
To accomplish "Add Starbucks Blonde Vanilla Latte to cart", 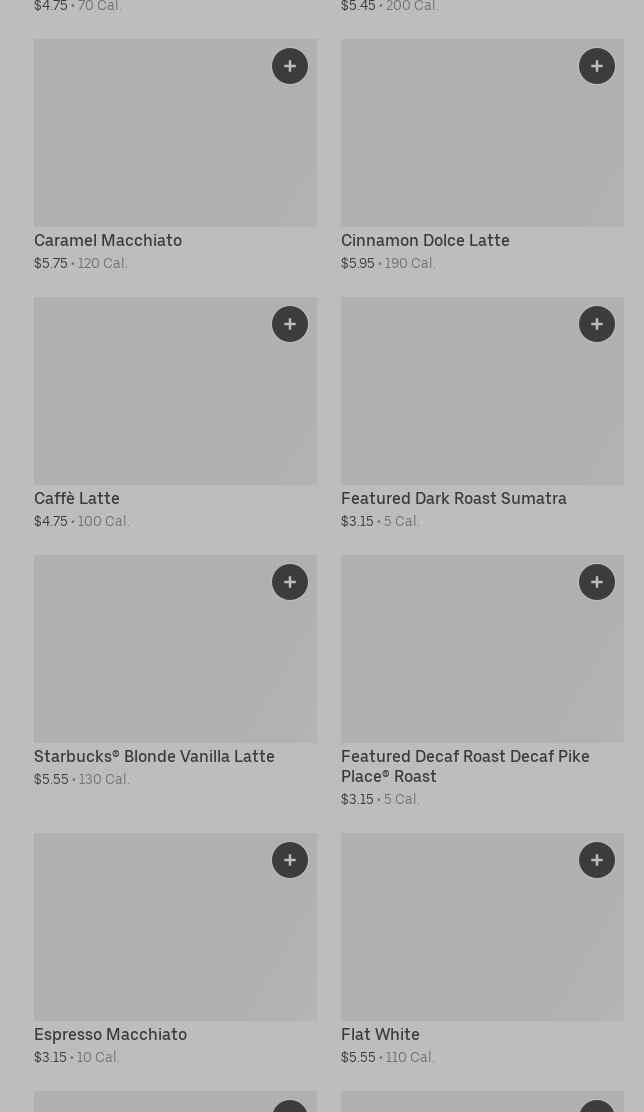I will point(290,582).
